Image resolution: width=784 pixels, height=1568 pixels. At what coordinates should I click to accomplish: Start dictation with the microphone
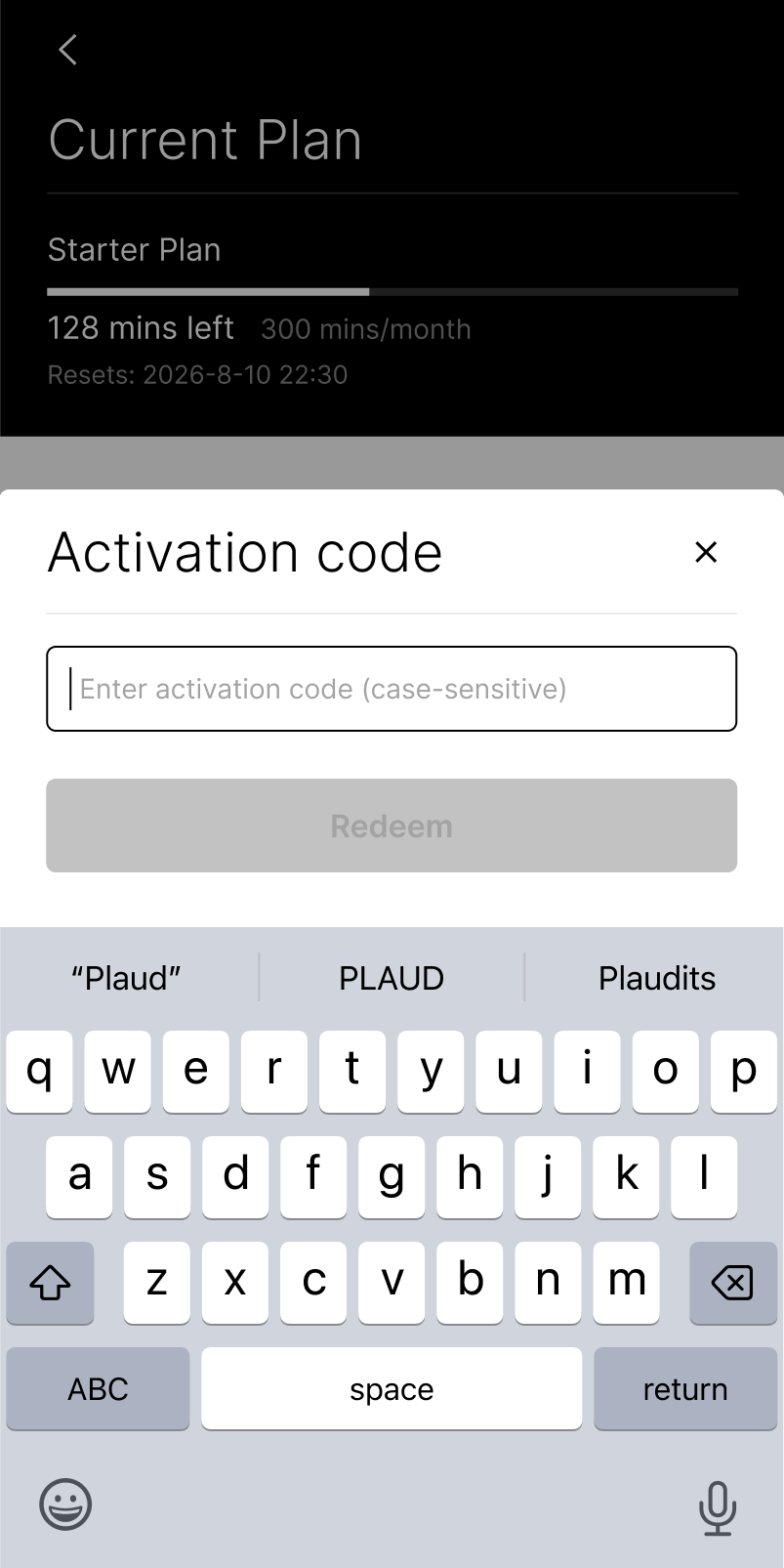tap(717, 1507)
